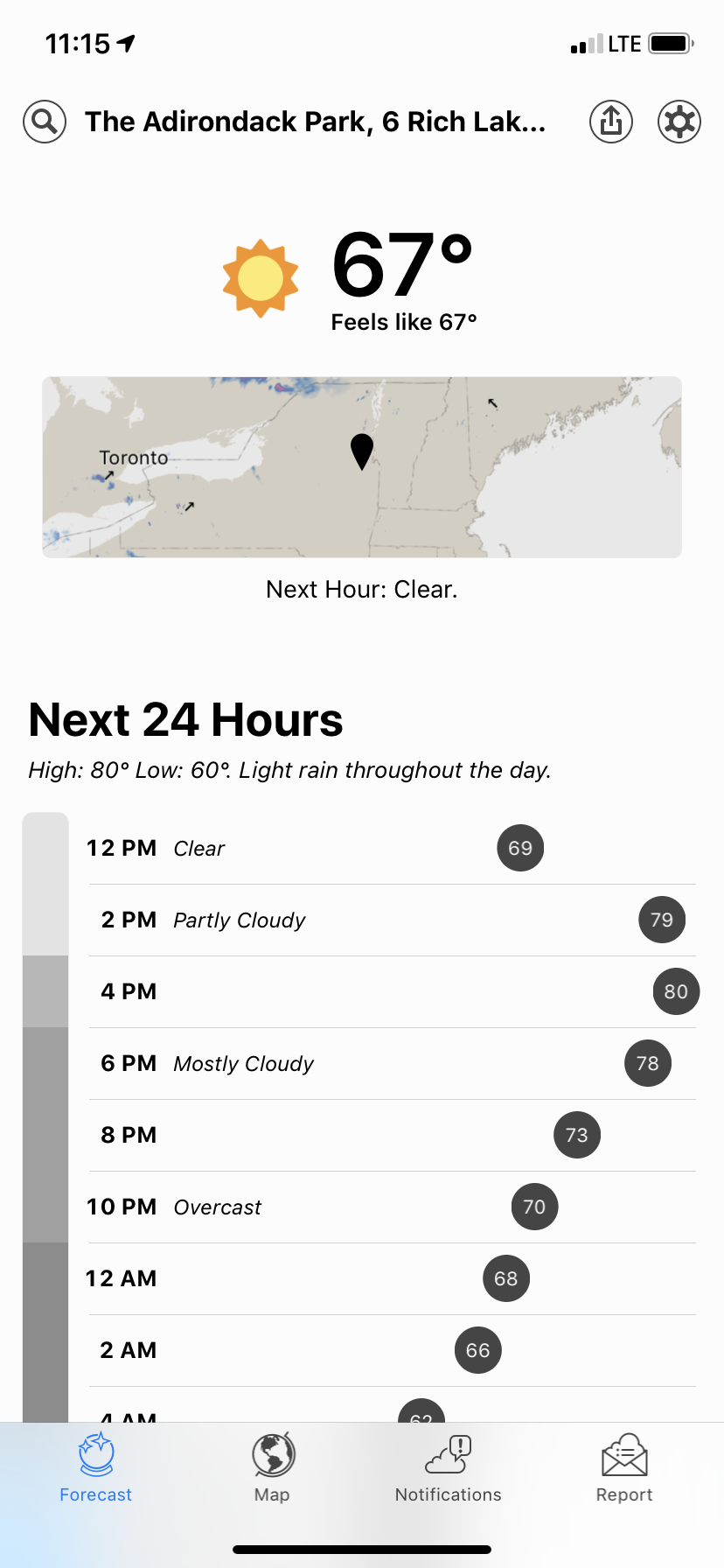Open the settings gear
This screenshot has height=1568, width=724.
679,122
